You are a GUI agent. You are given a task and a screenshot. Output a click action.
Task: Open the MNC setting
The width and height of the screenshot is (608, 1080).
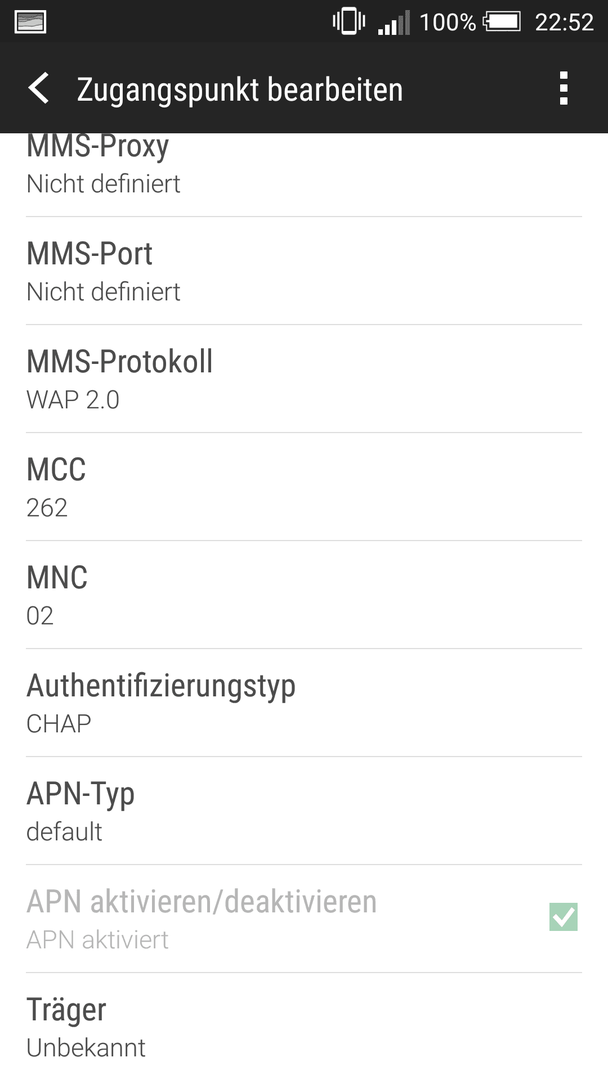(304, 594)
